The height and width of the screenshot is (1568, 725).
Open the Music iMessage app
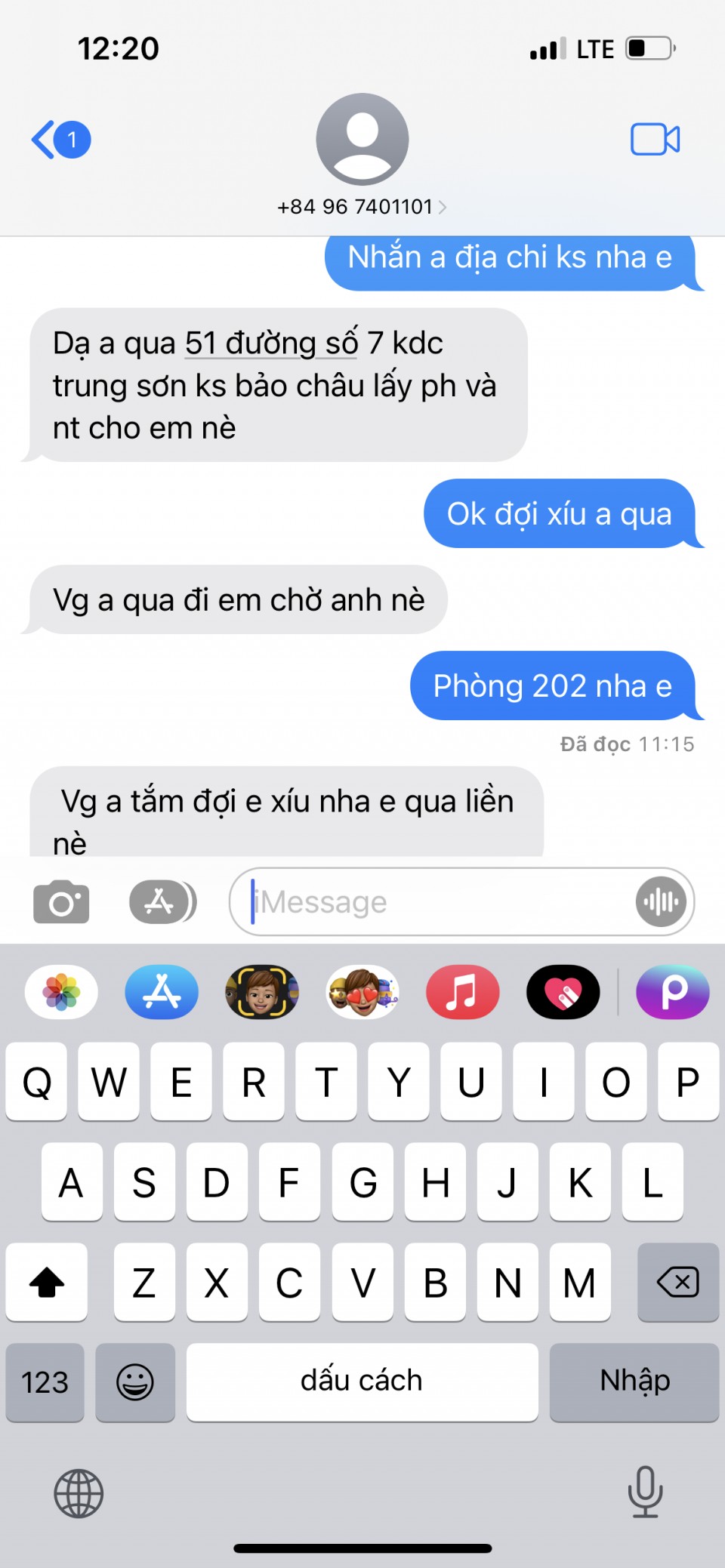pos(462,992)
